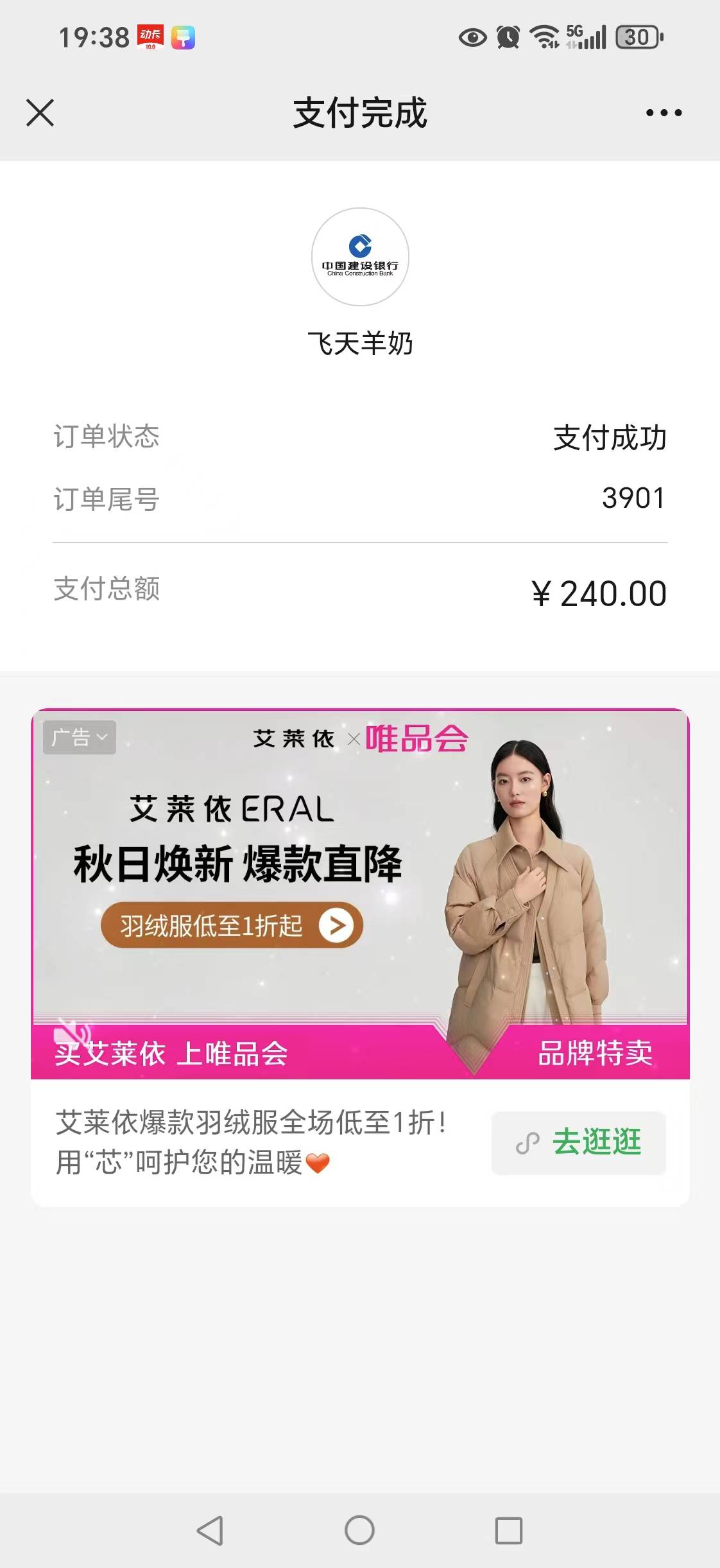Go back with system back button

210,1531
